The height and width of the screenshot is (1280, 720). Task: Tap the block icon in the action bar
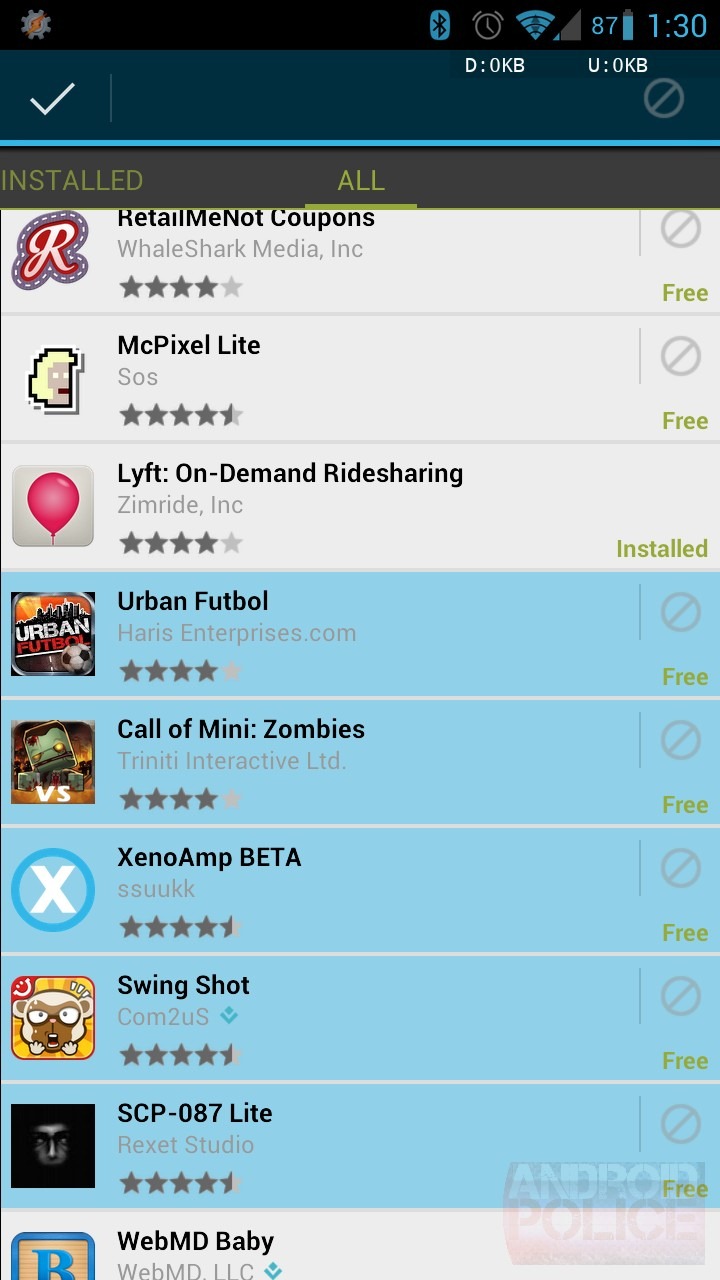[663, 98]
